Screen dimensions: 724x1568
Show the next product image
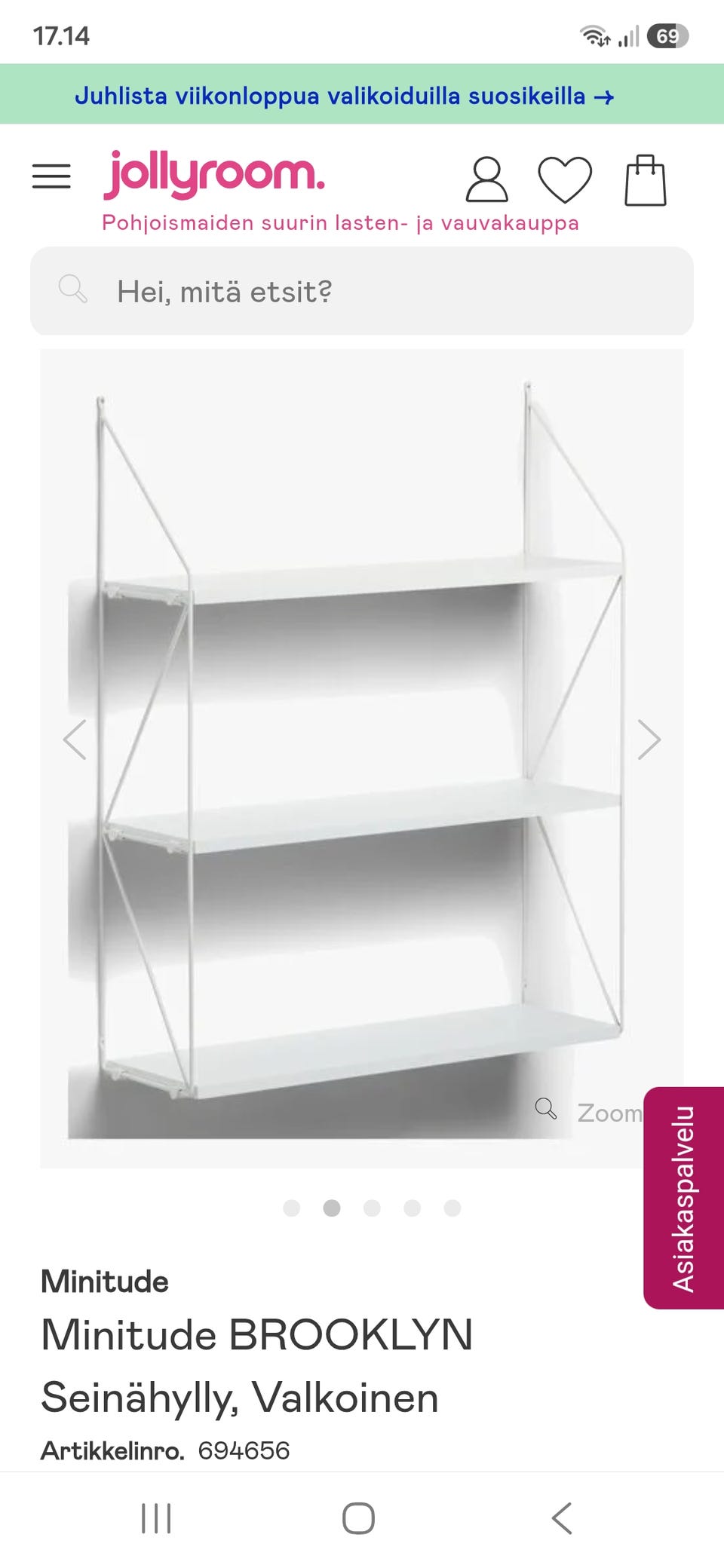click(649, 739)
